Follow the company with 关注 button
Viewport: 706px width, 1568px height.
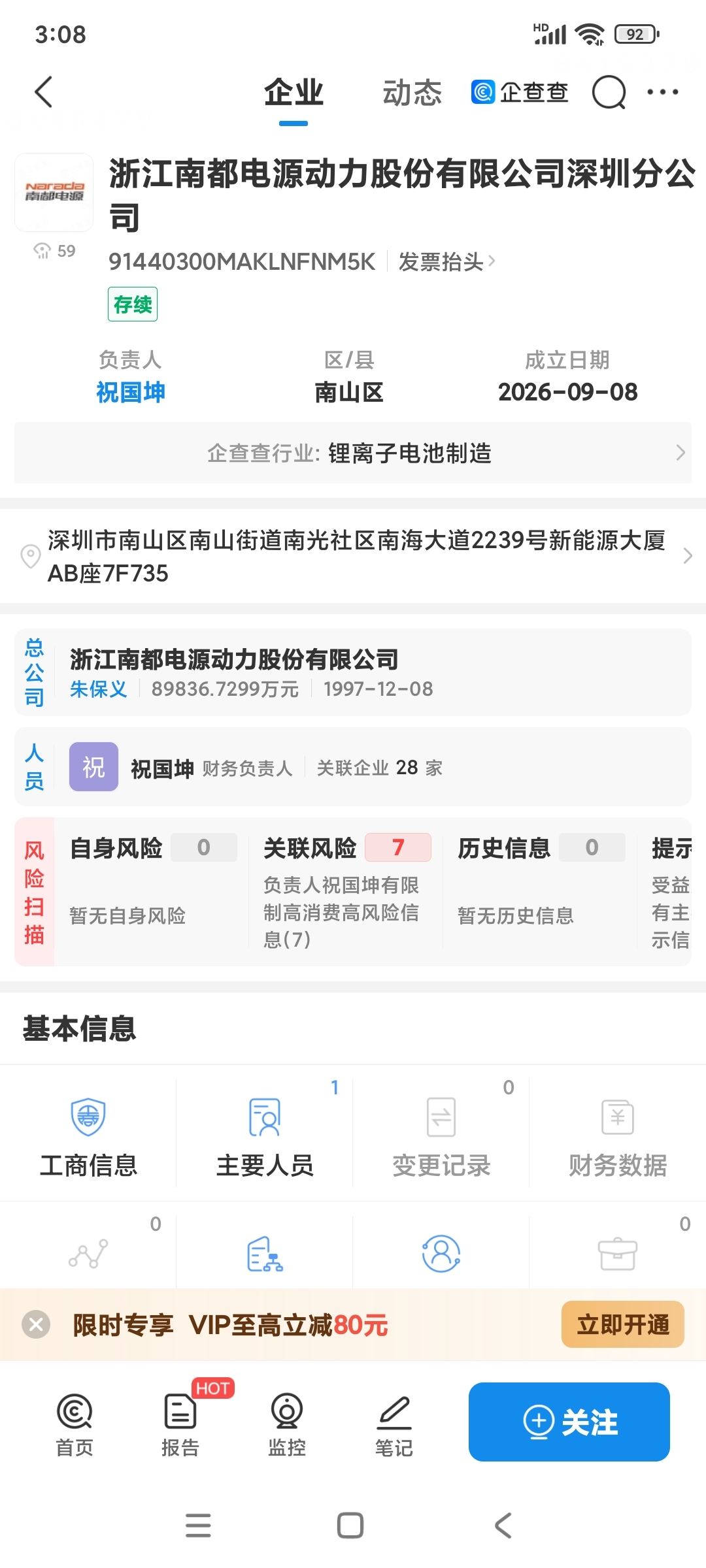(x=569, y=1422)
